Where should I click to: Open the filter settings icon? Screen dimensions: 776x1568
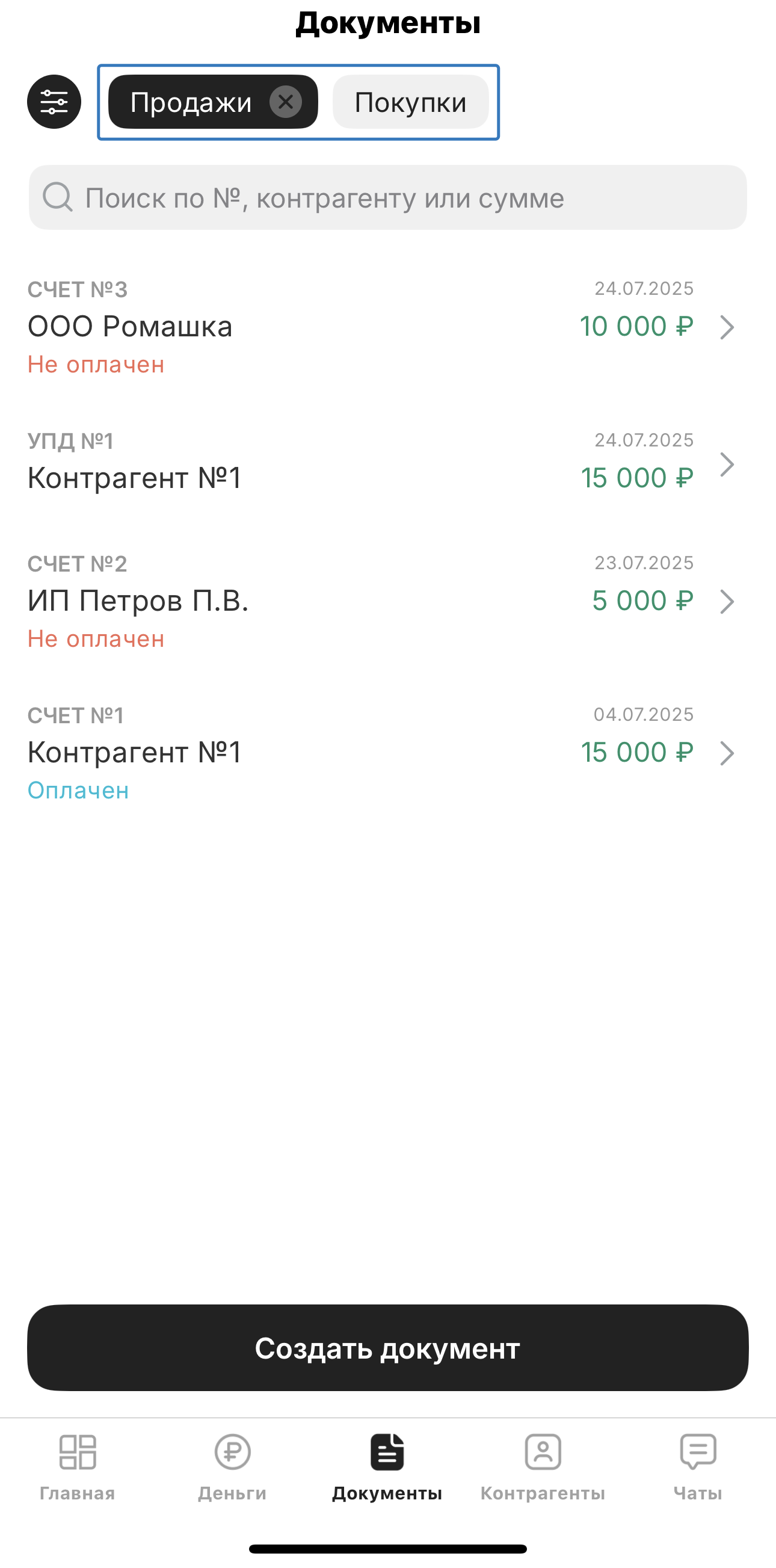[x=54, y=102]
